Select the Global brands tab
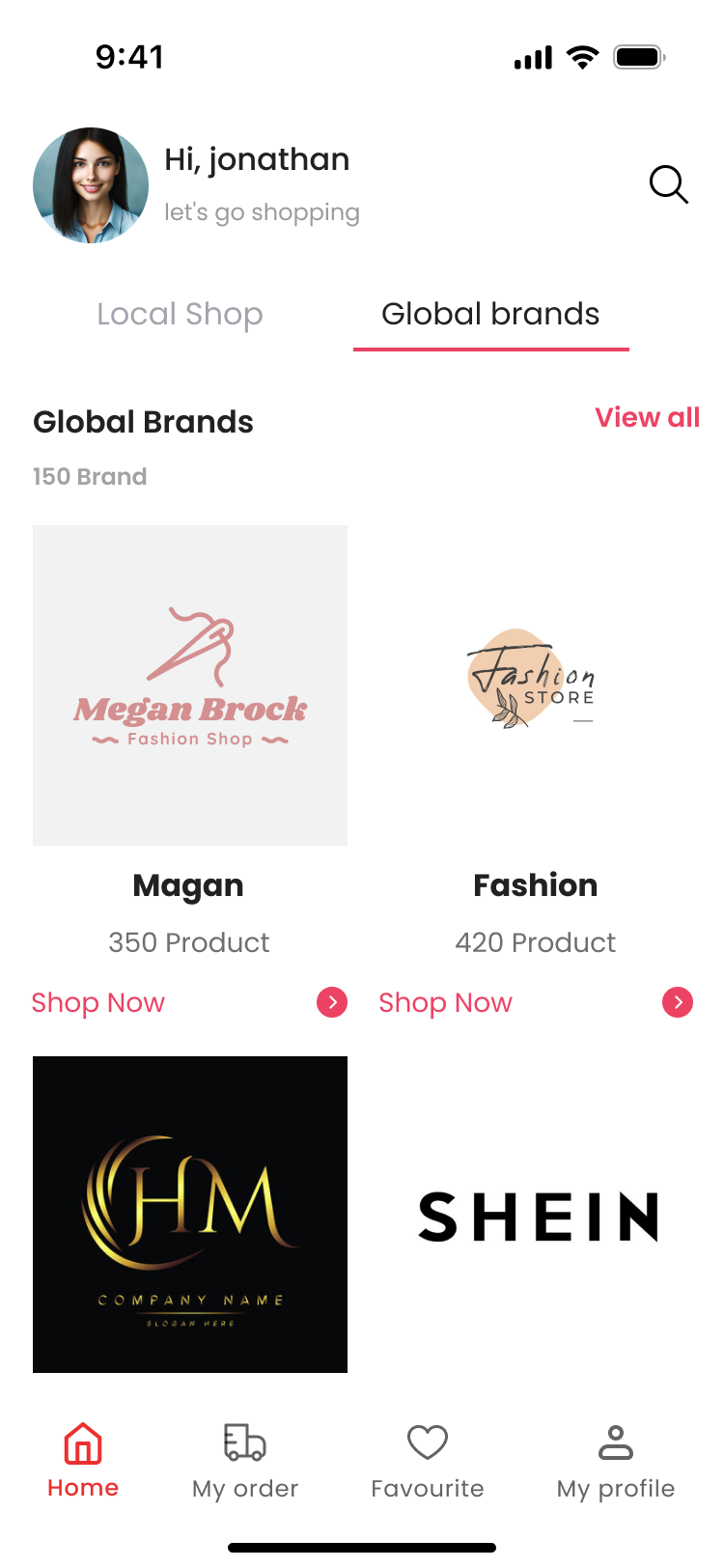 pos(490,315)
